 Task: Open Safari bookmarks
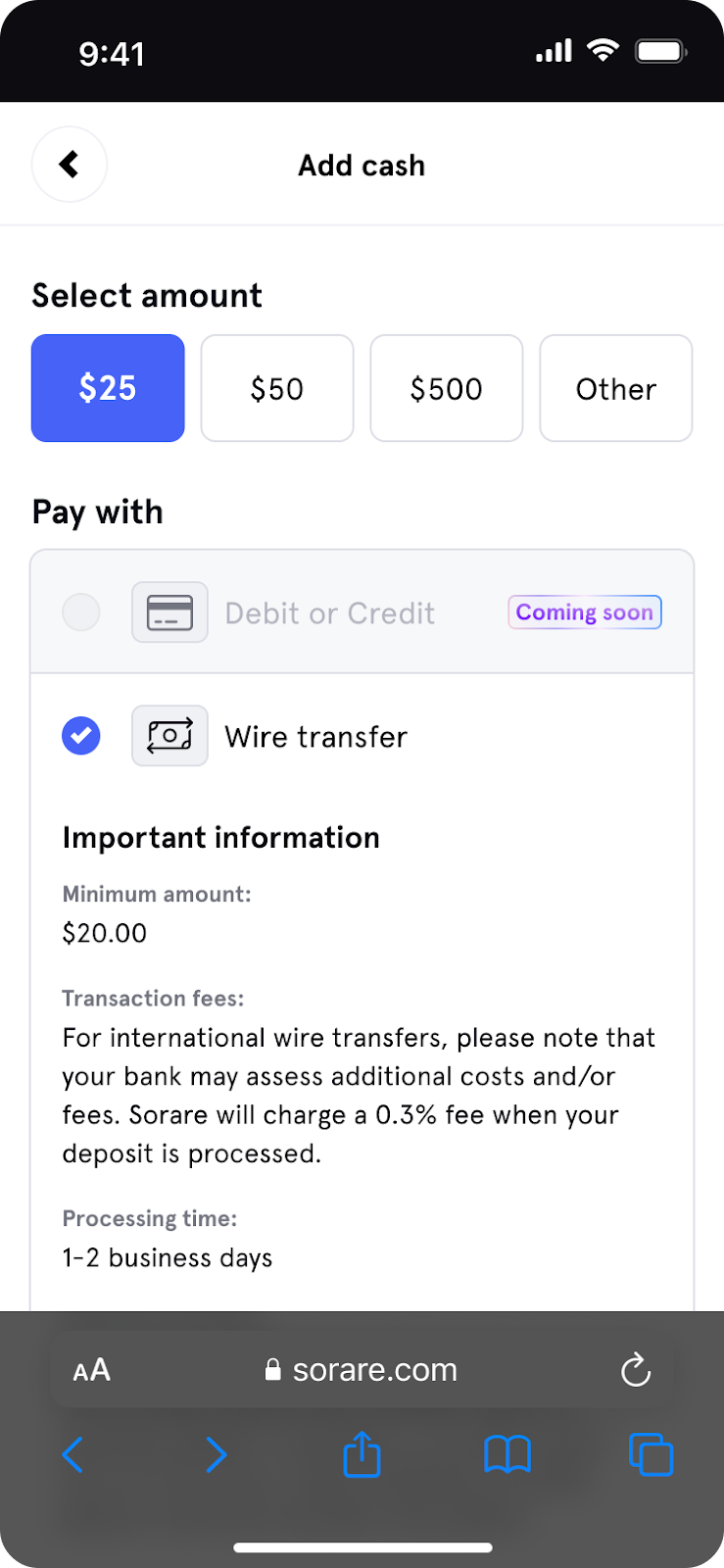(507, 1454)
